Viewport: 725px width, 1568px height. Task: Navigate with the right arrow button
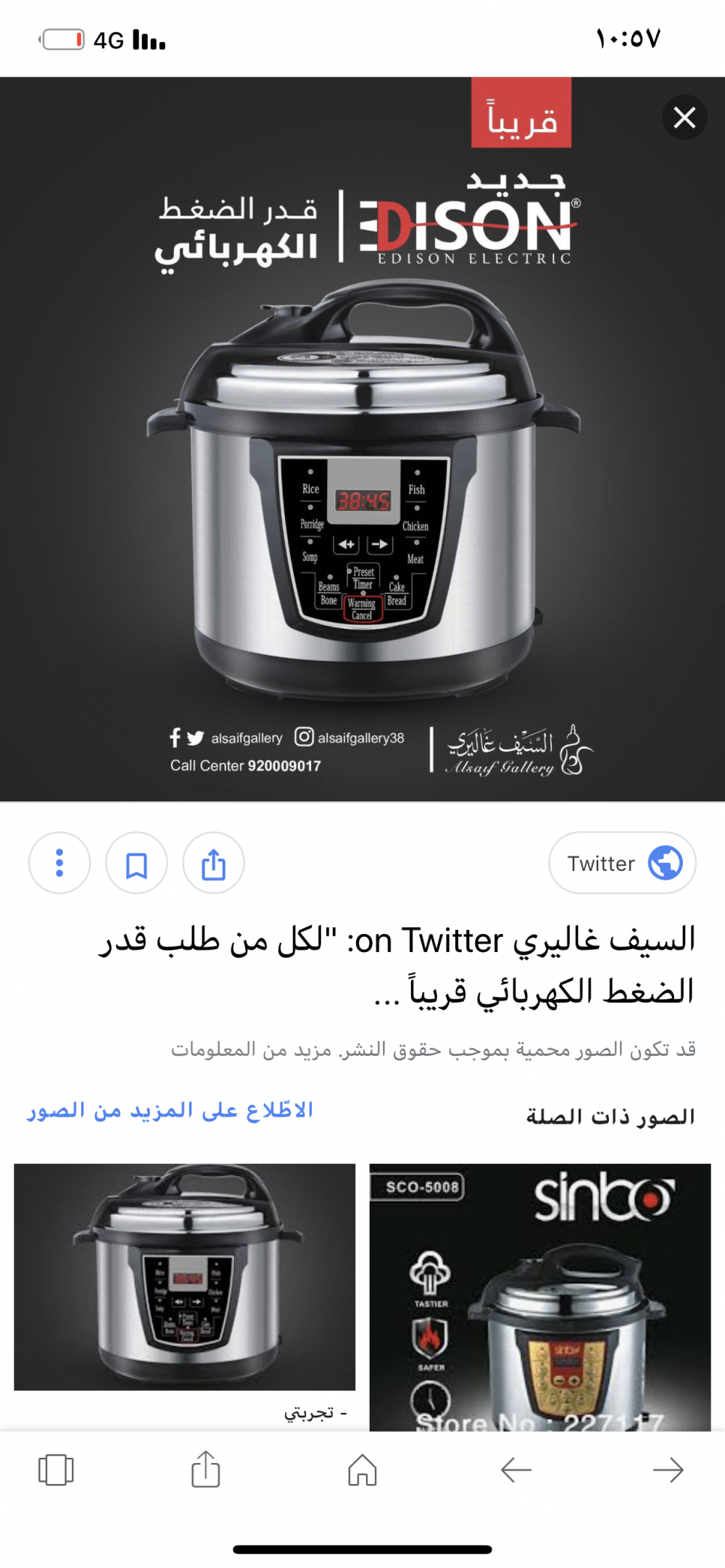pos(668,1470)
